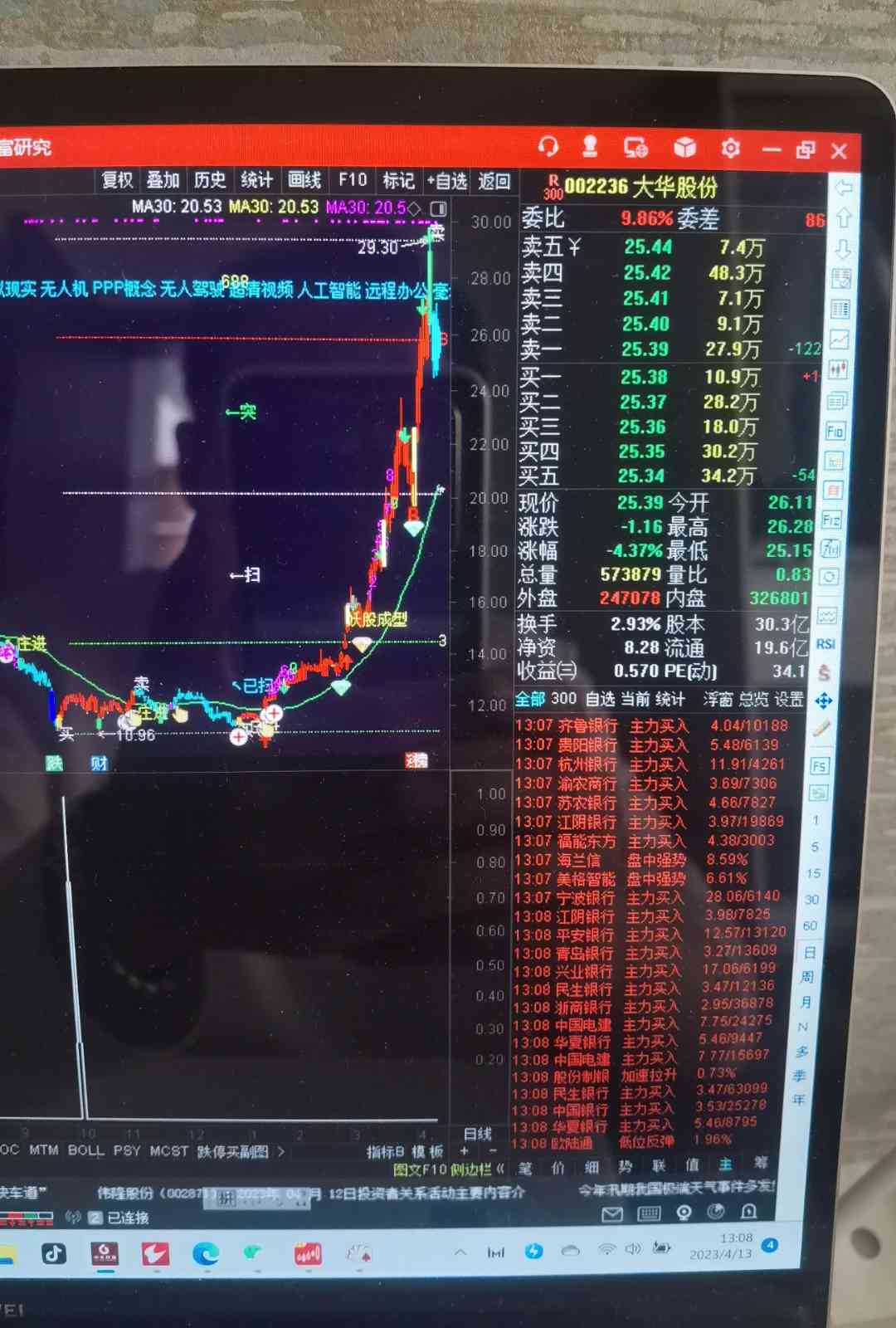
Task: Tap 返回 to go back
Action: [494, 181]
